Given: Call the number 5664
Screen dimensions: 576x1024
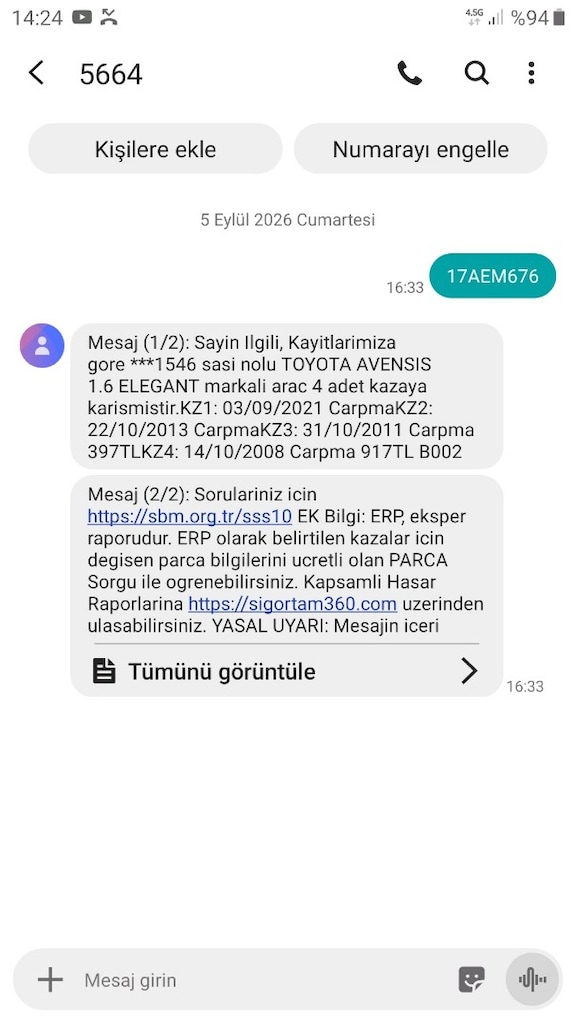Looking at the screenshot, I should point(409,73).
